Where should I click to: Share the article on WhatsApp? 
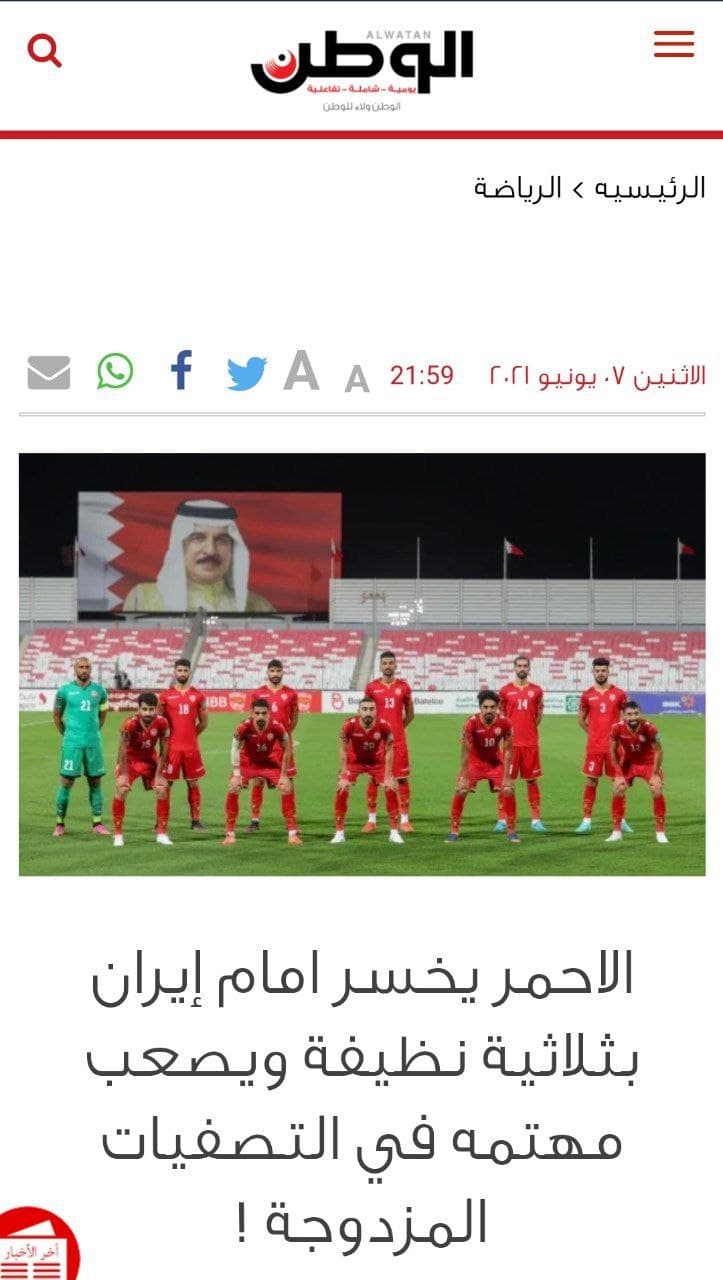(x=115, y=372)
